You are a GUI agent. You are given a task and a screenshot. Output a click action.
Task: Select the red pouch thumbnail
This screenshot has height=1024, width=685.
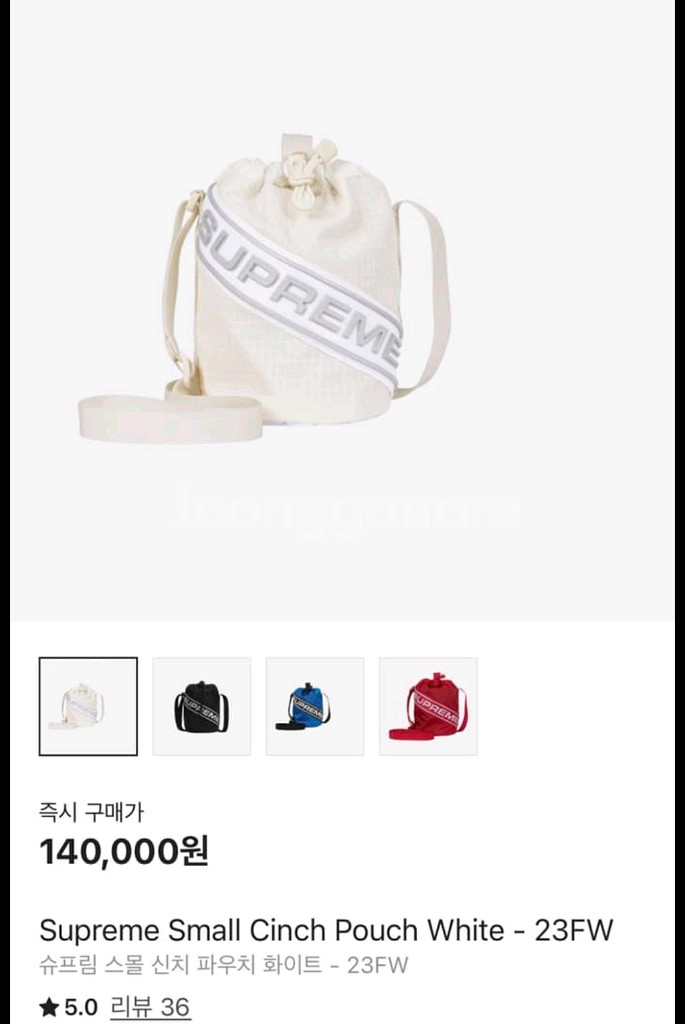(x=428, y=706)
